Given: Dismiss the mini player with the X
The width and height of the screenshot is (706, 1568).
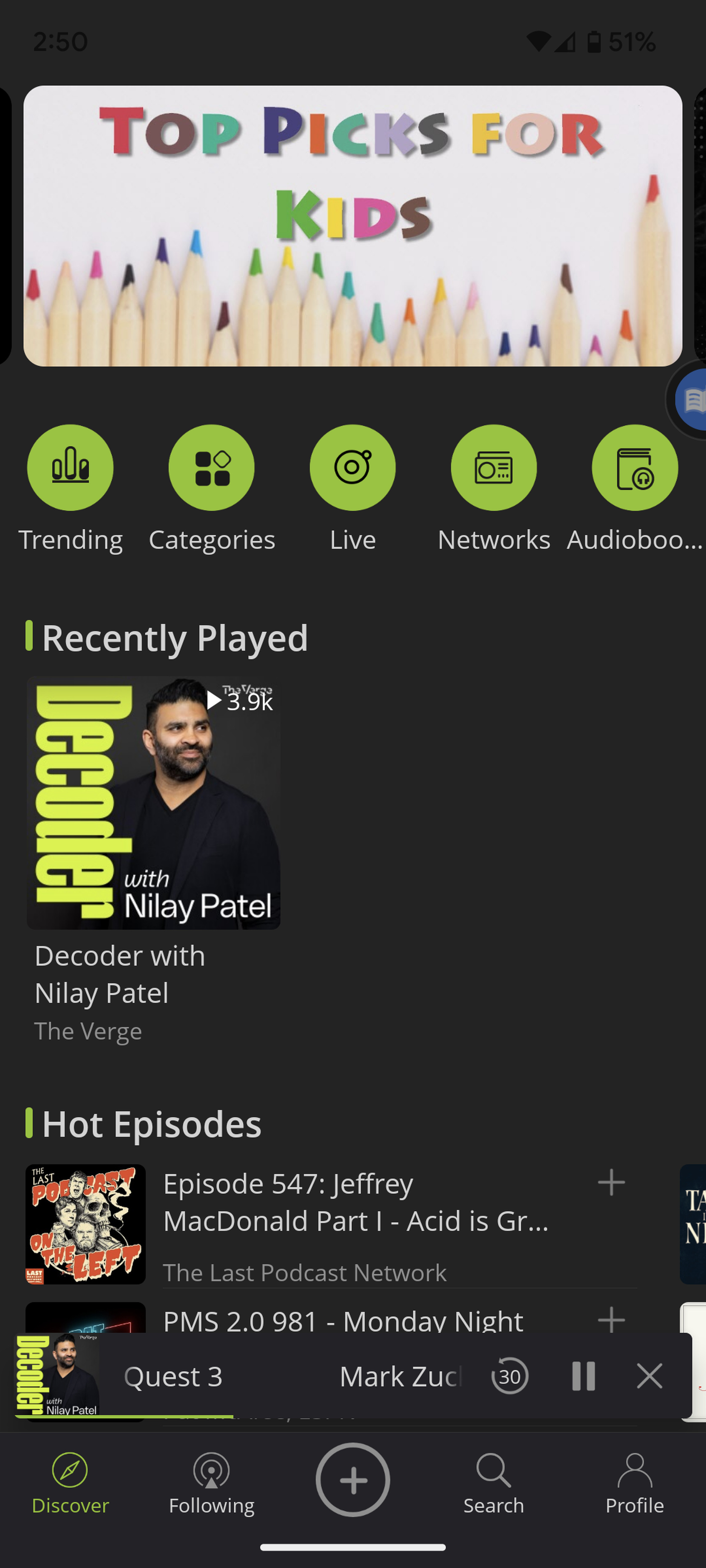Looking at the screenshot, I should pyautogui.click(x=649, y=1376).
